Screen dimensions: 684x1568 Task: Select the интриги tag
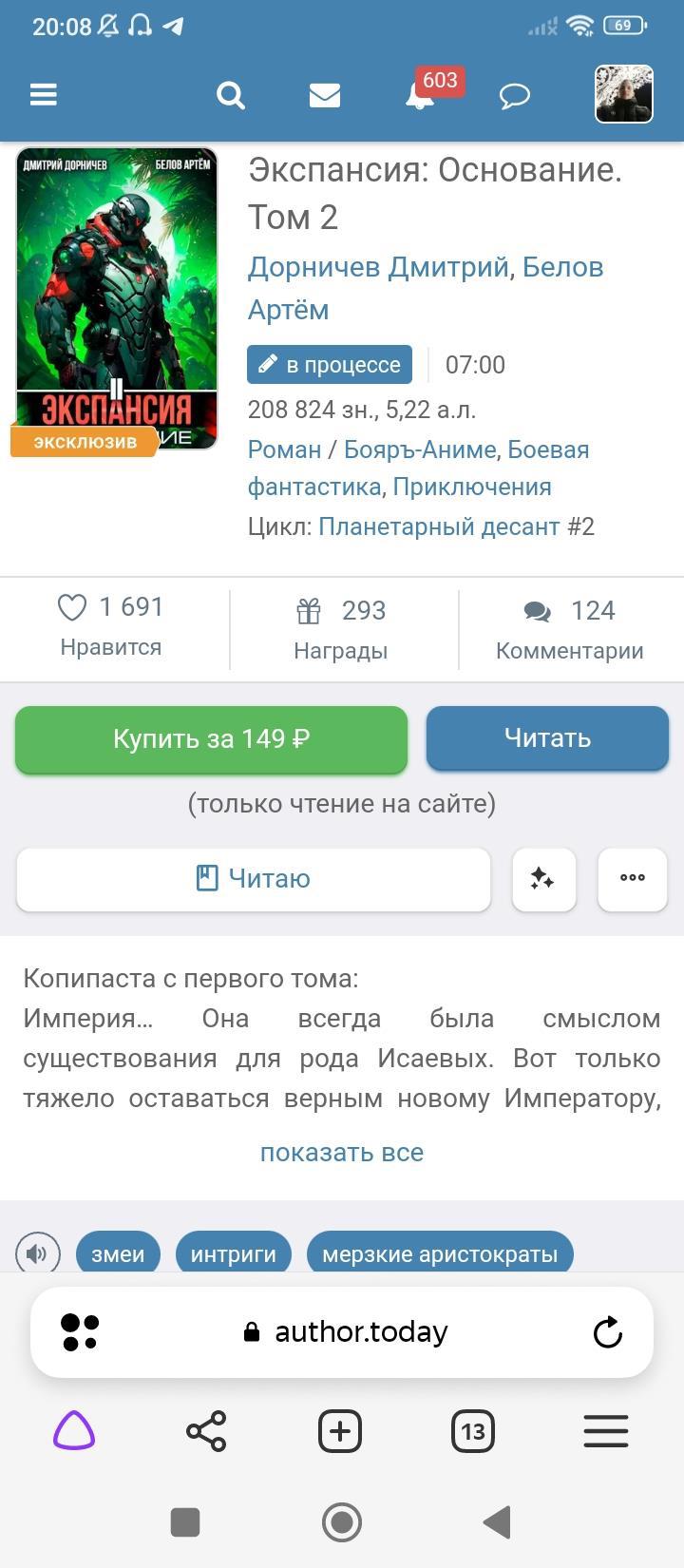coord(234,1254)
